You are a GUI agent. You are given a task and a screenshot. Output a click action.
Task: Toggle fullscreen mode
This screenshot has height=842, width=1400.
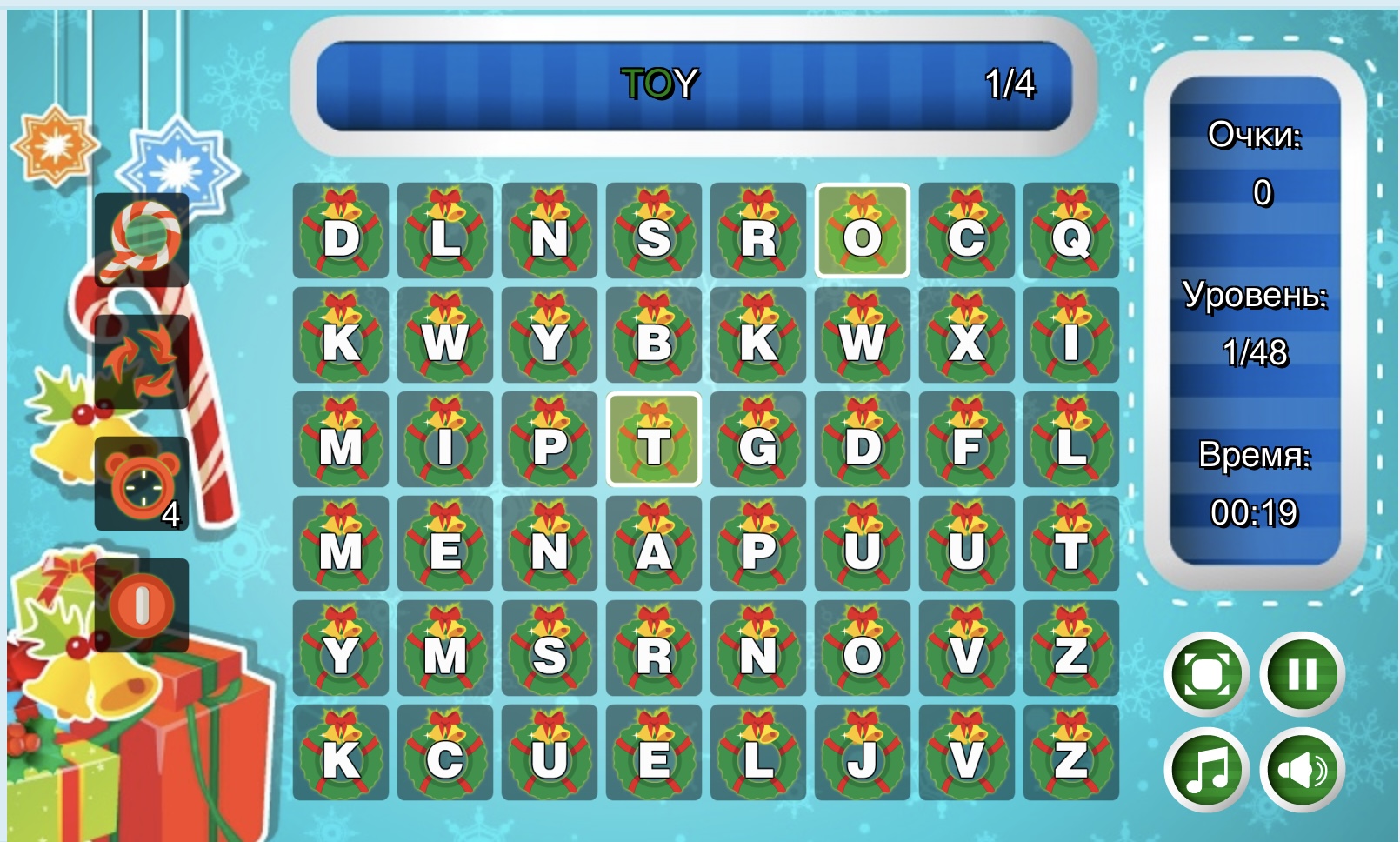(1207, 674)
